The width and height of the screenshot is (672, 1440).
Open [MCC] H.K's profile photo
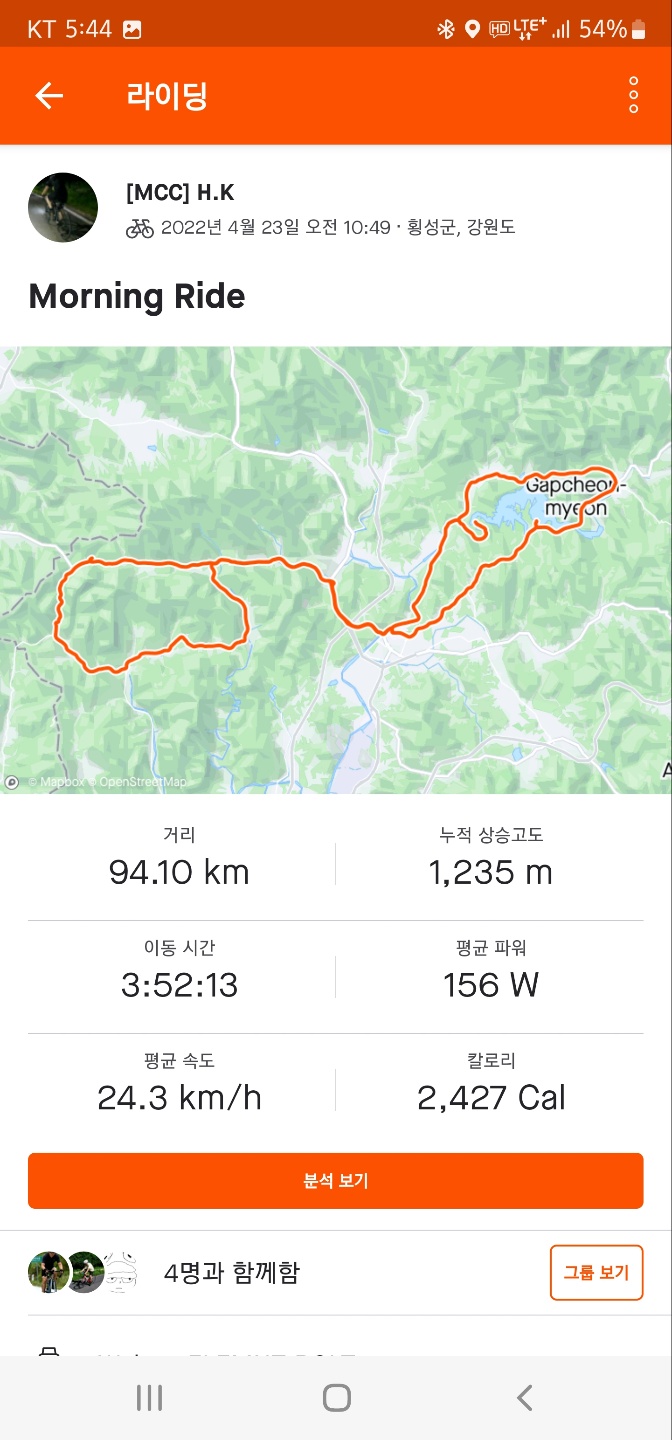click(63, 207)
